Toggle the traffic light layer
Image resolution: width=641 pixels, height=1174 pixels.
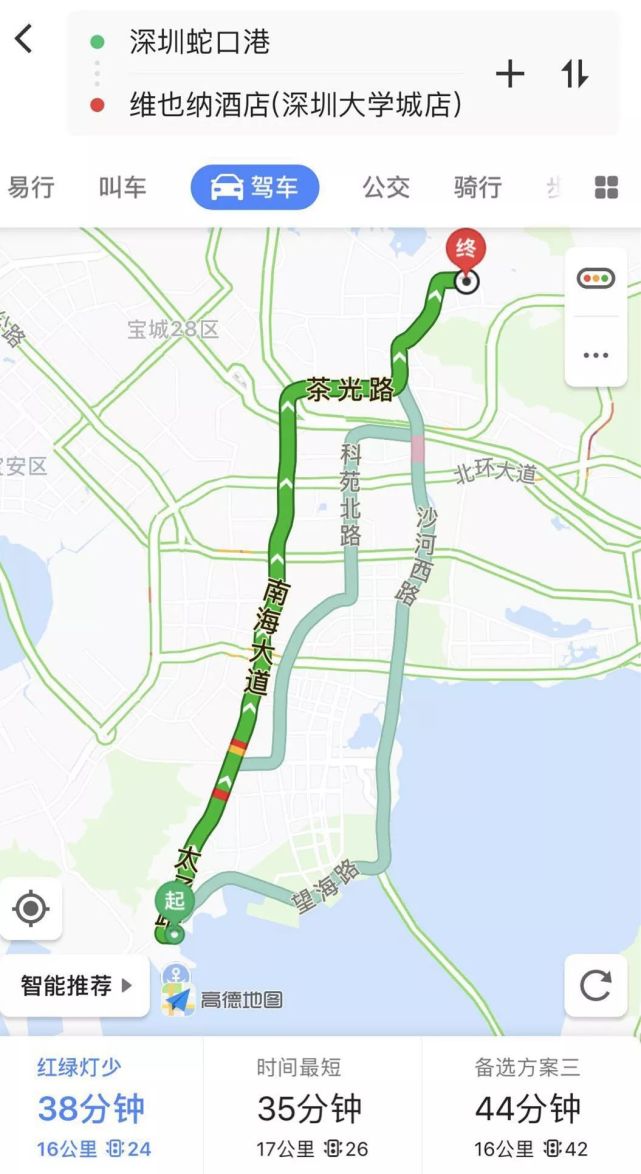point(596,279)
